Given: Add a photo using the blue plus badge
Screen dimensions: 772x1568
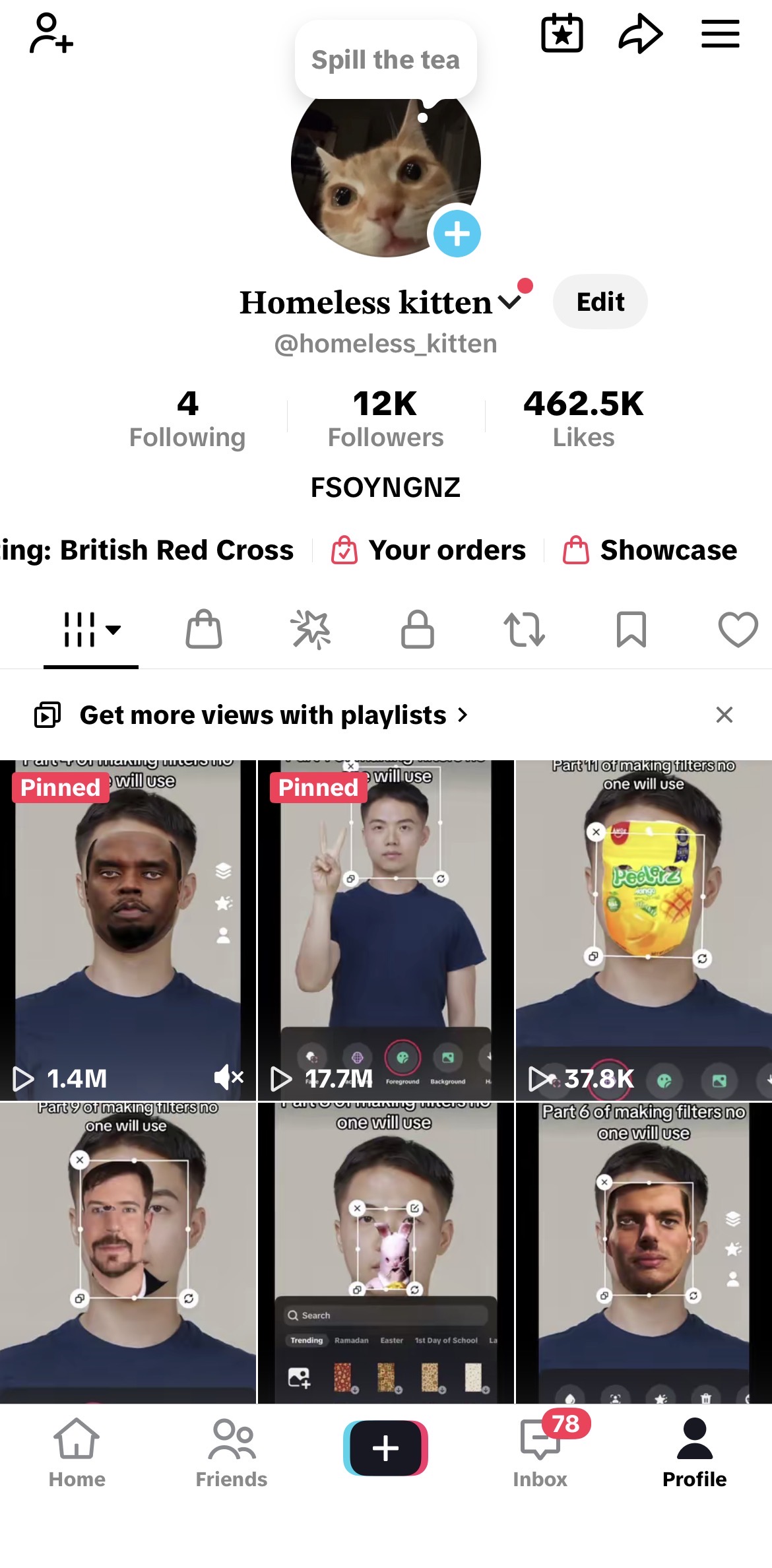Looking at the screenshot, I should [457, 234].
